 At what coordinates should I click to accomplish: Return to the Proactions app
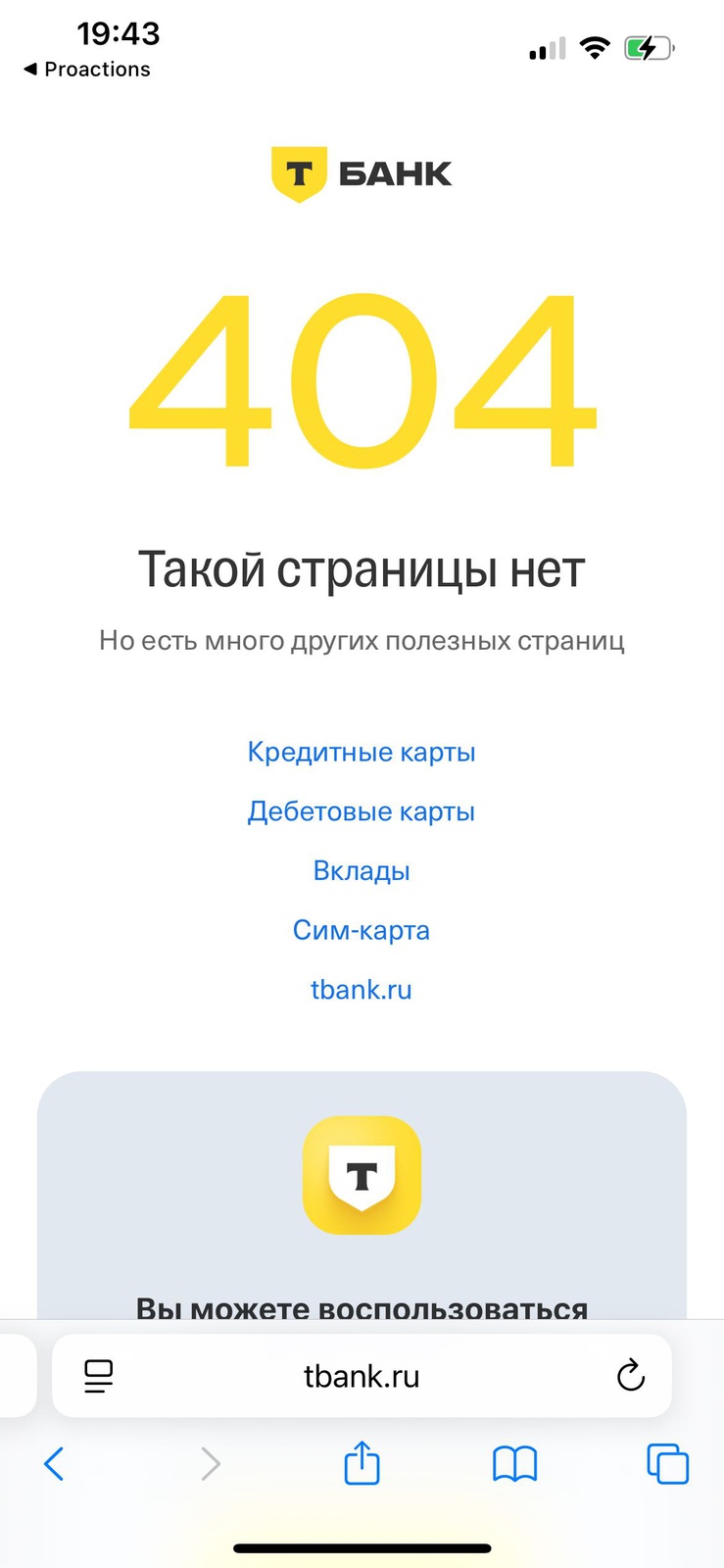point(86,70)
